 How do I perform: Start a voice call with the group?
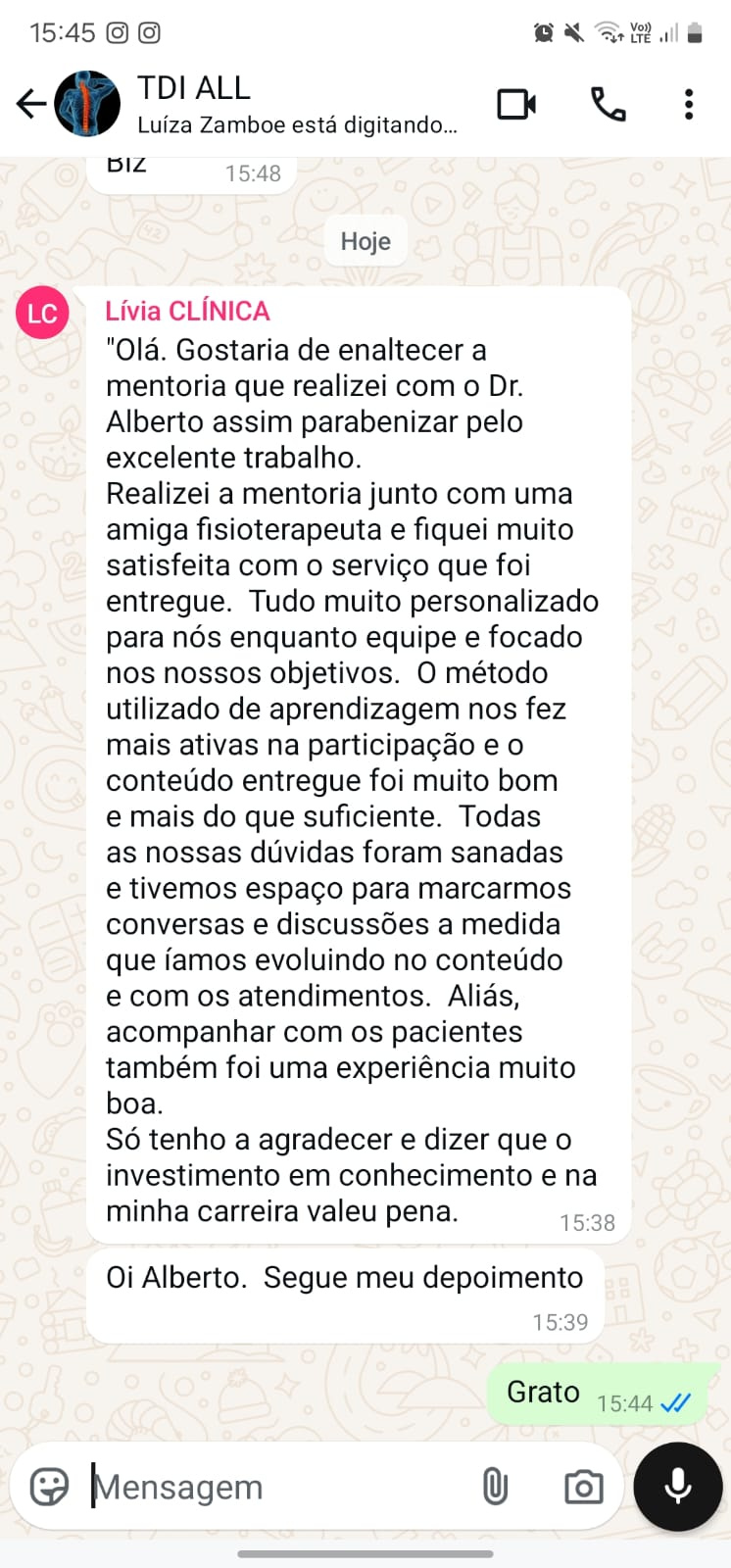608,104
